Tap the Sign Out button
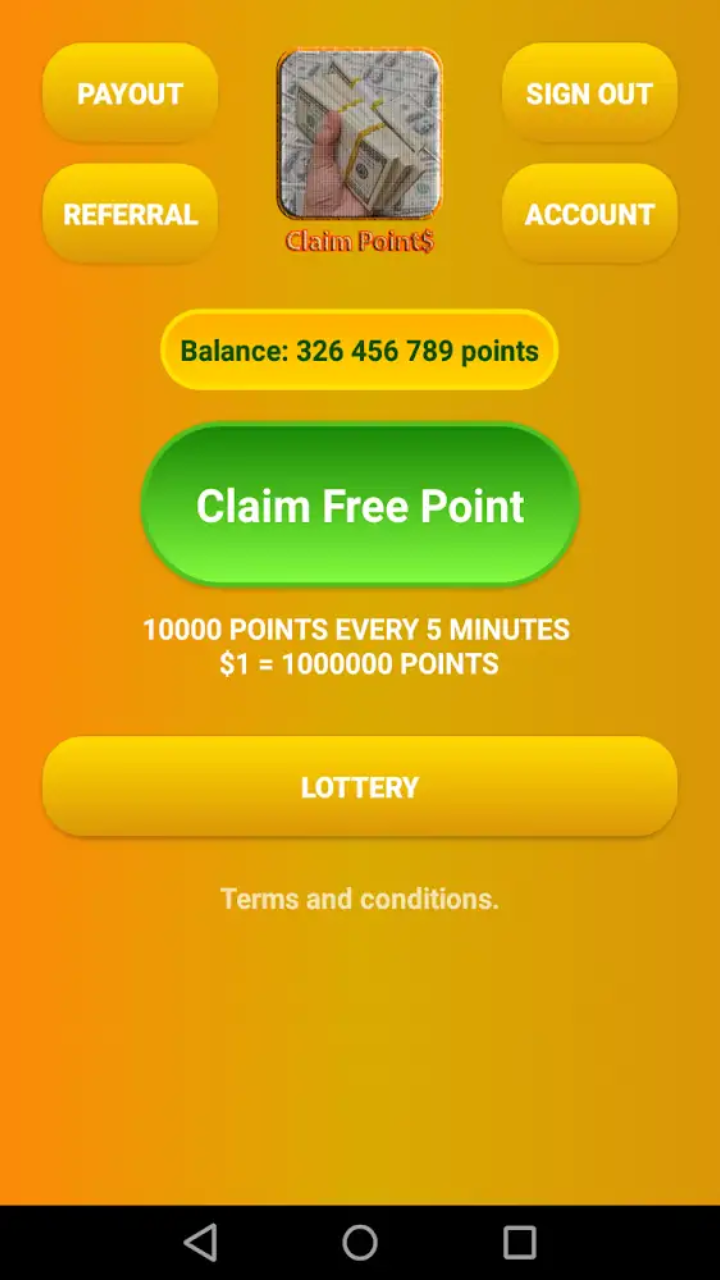Viewport: 720px width, 1280px height. (589, 93)
